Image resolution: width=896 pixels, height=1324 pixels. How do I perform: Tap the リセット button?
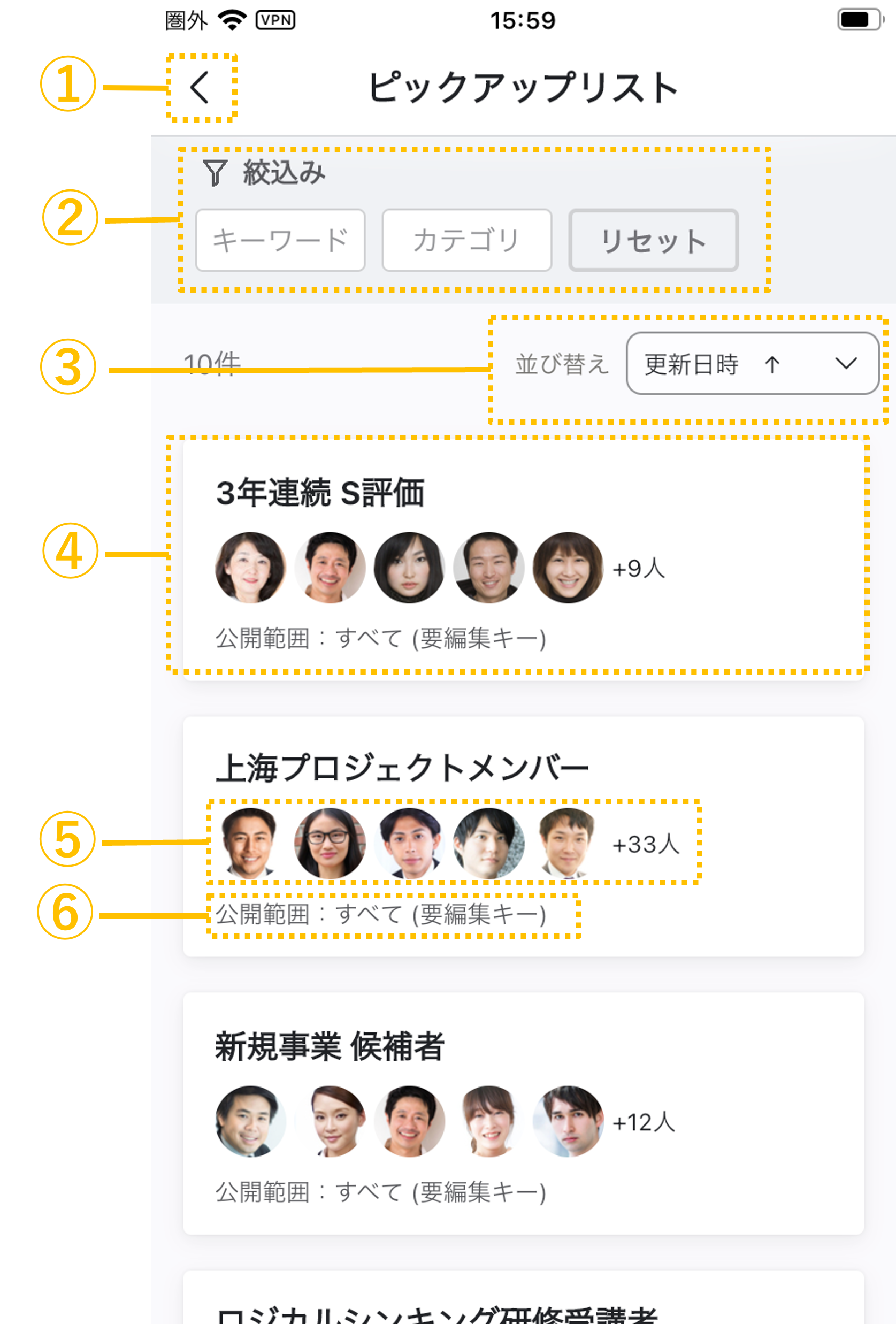pyautogui.click(x=653, y=240)
